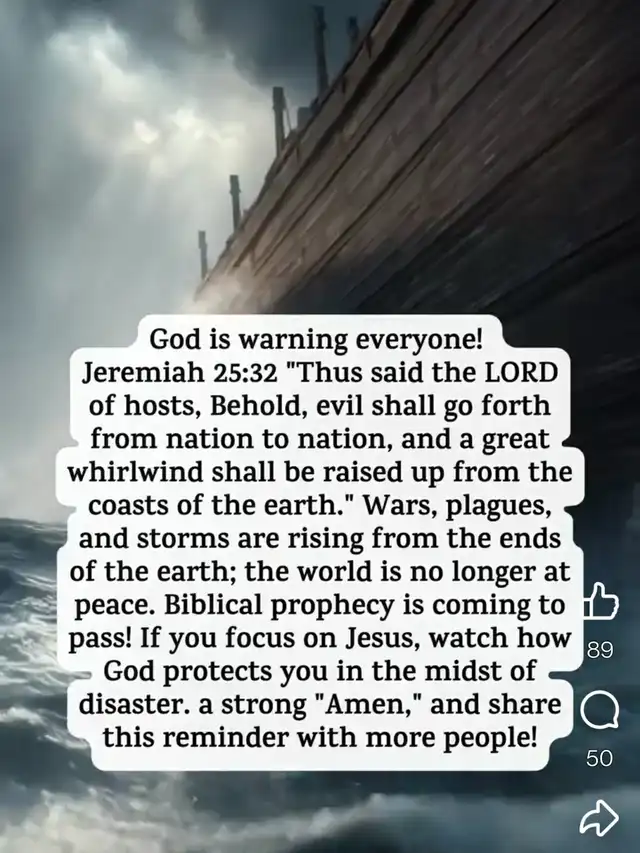Open the comments on this video
Image resolution: width=640 pixels, height=853 pixels.
click(x=599, y=713)
